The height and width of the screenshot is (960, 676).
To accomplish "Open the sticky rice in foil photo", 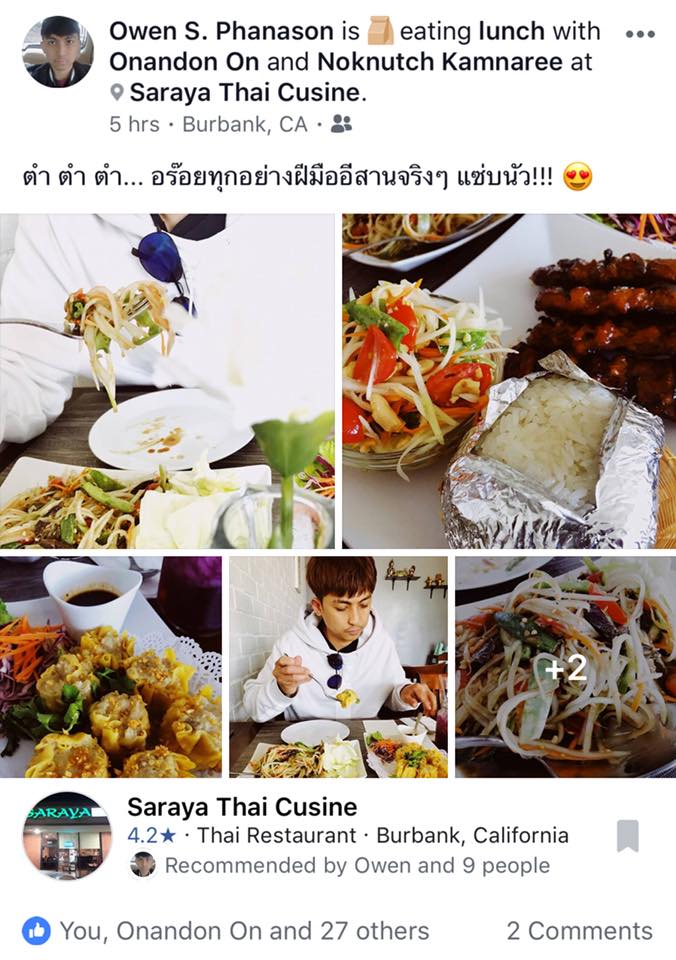I will click(x=509, y=381).
